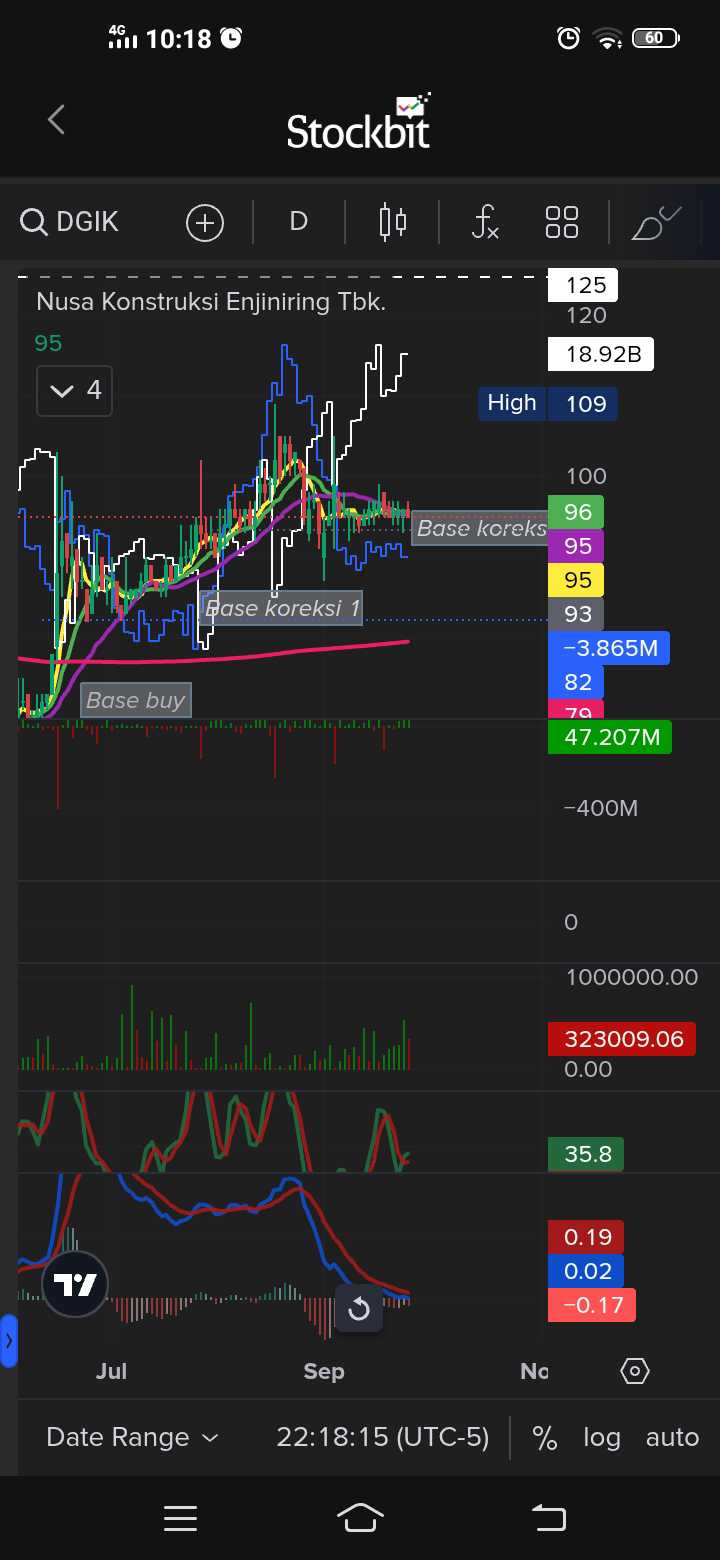
Task: Expand the indicator legend showing 4
Action: pyautogui.click(x=75, y=390)
